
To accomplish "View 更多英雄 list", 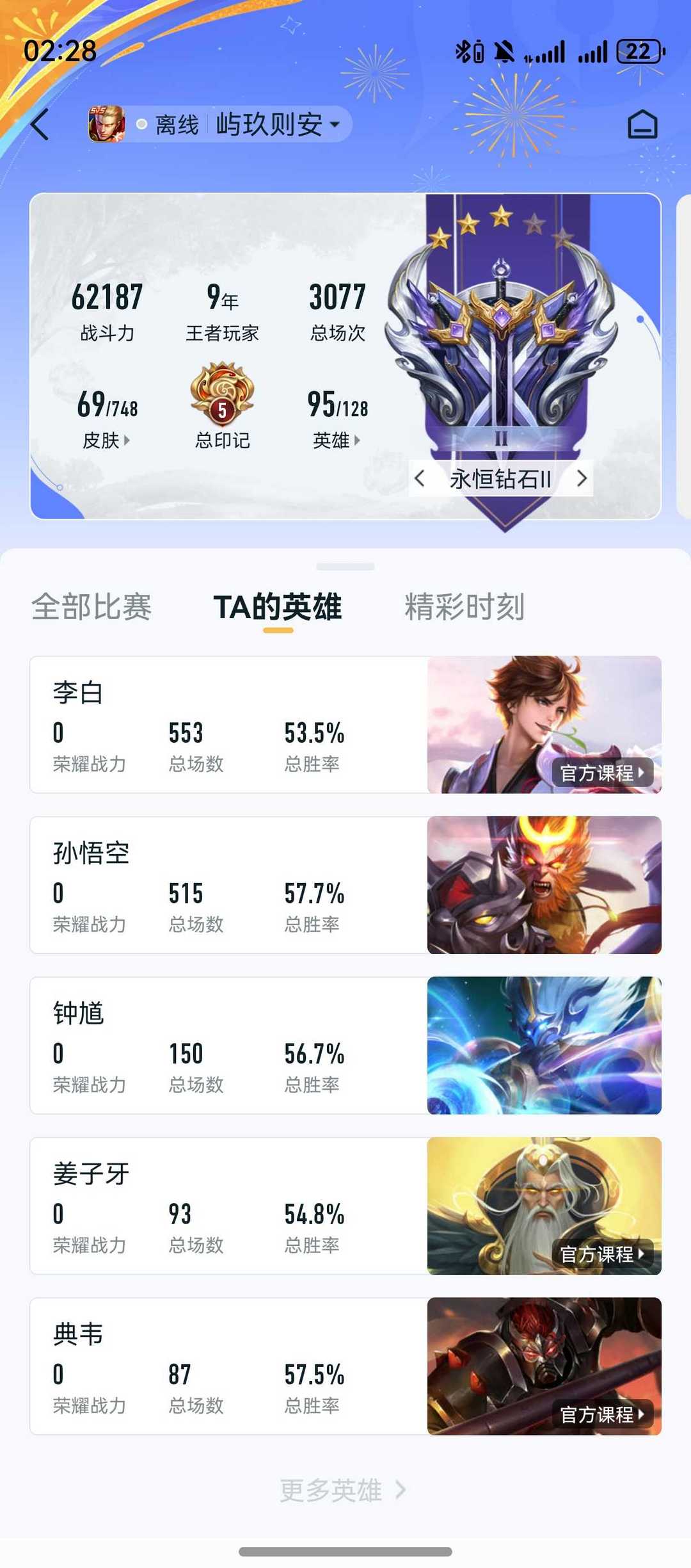I will pyautogui.click(x=342, y=1490).
